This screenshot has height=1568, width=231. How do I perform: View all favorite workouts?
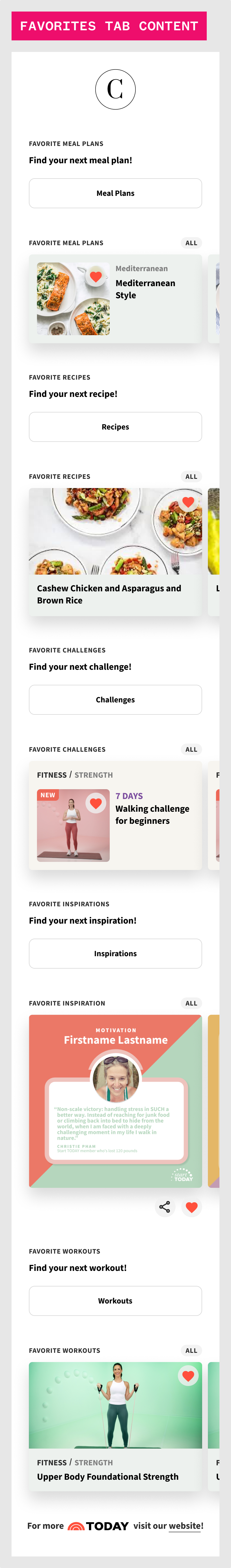pyautogui.click(x=191, y=1351)
